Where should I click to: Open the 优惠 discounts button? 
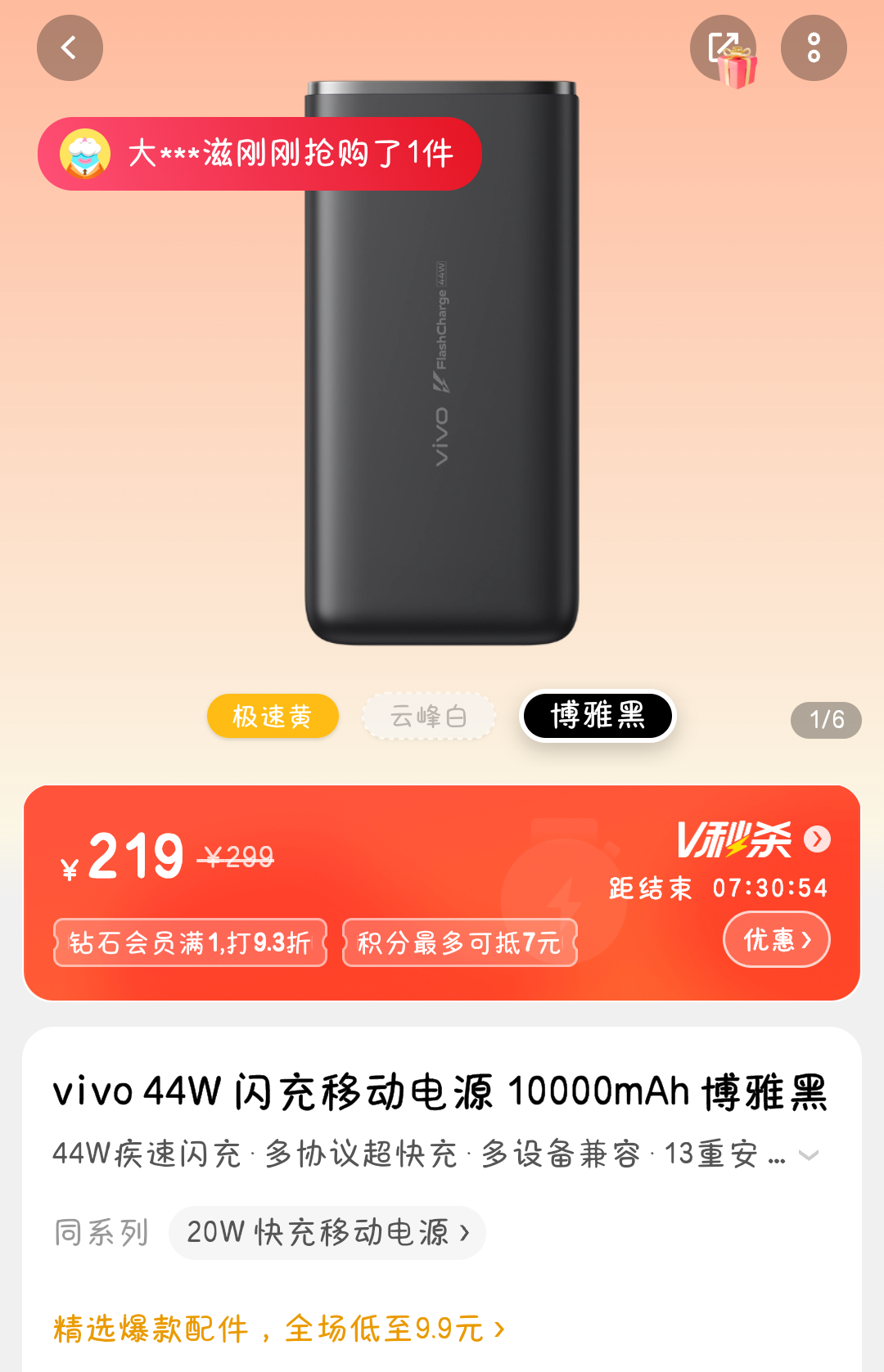(776, 939)
